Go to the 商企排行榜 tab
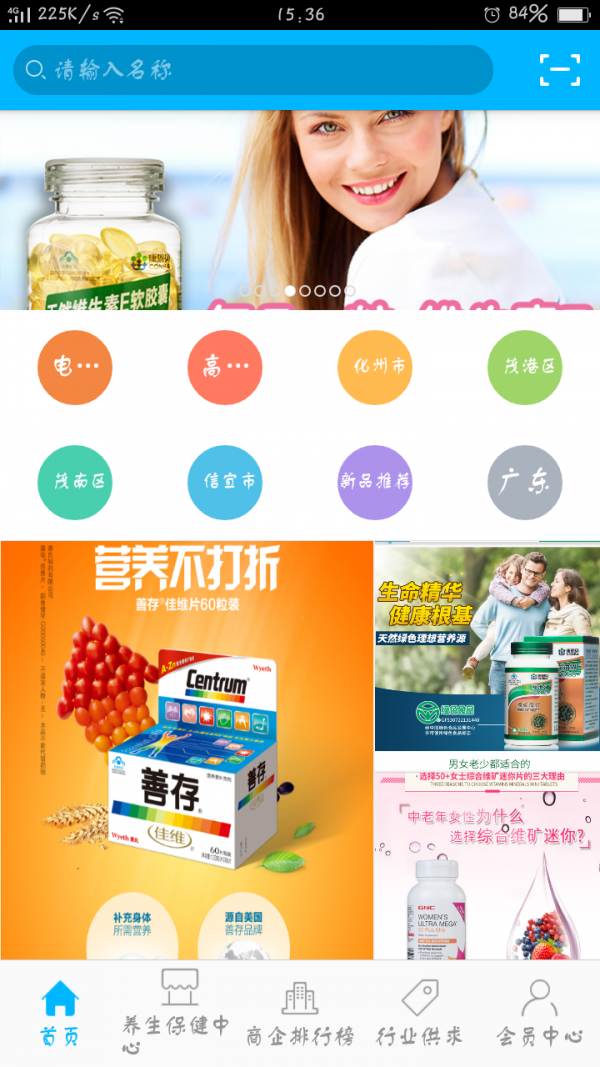 point(300,1013)
